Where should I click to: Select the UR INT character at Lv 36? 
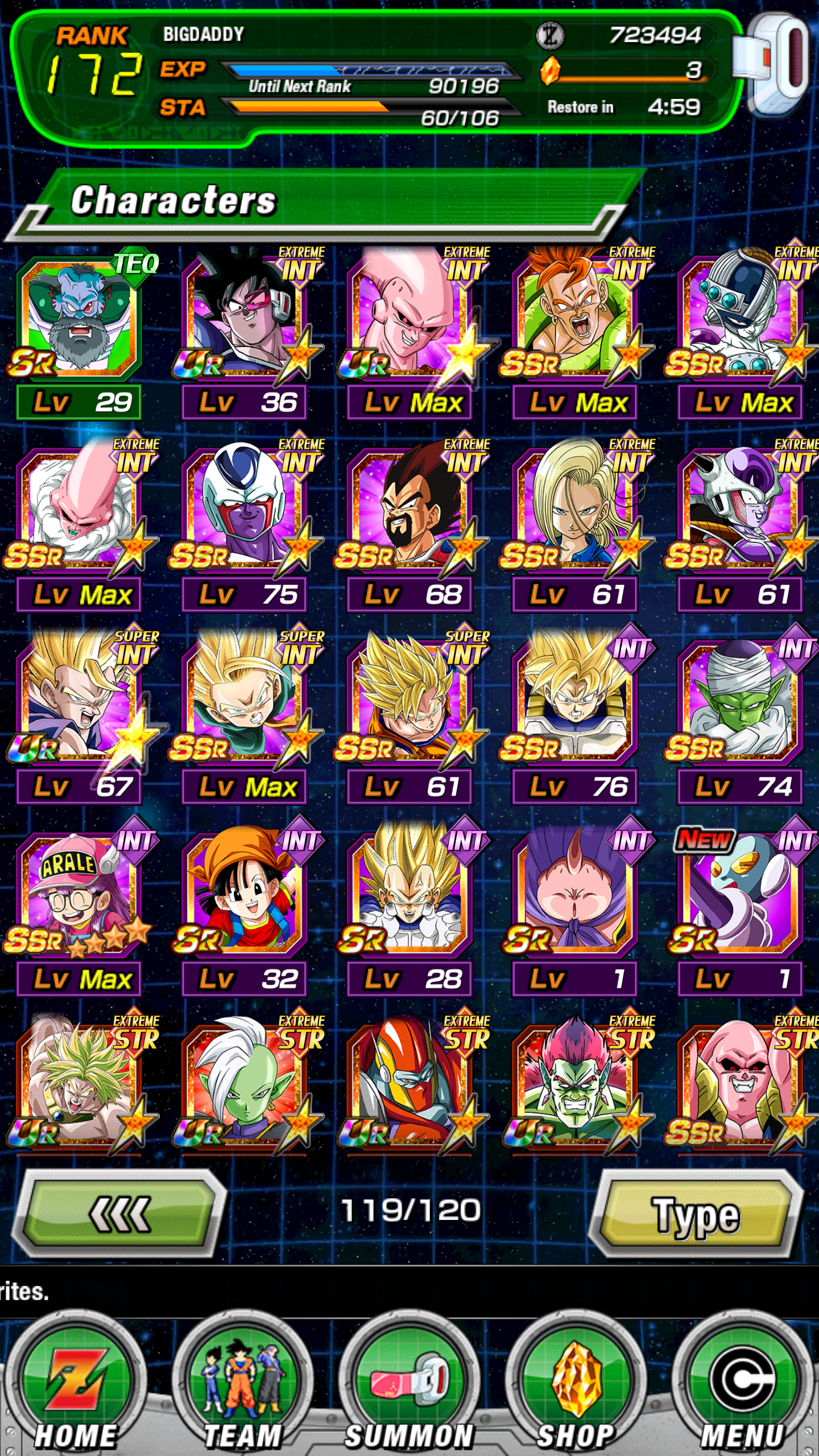pyautogui.click(x=245, y=334)
